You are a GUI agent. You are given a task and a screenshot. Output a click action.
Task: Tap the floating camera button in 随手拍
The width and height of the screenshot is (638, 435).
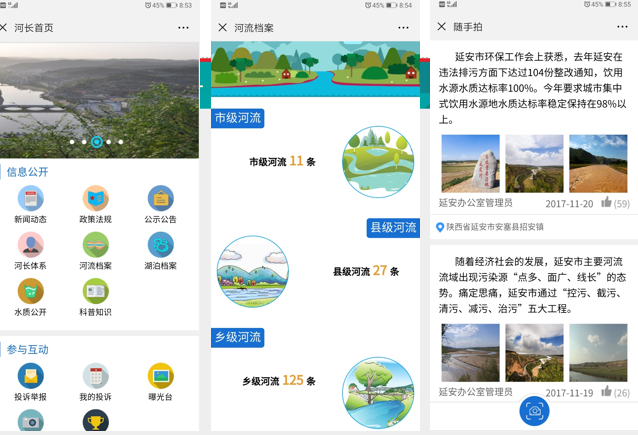pos(534,410)
